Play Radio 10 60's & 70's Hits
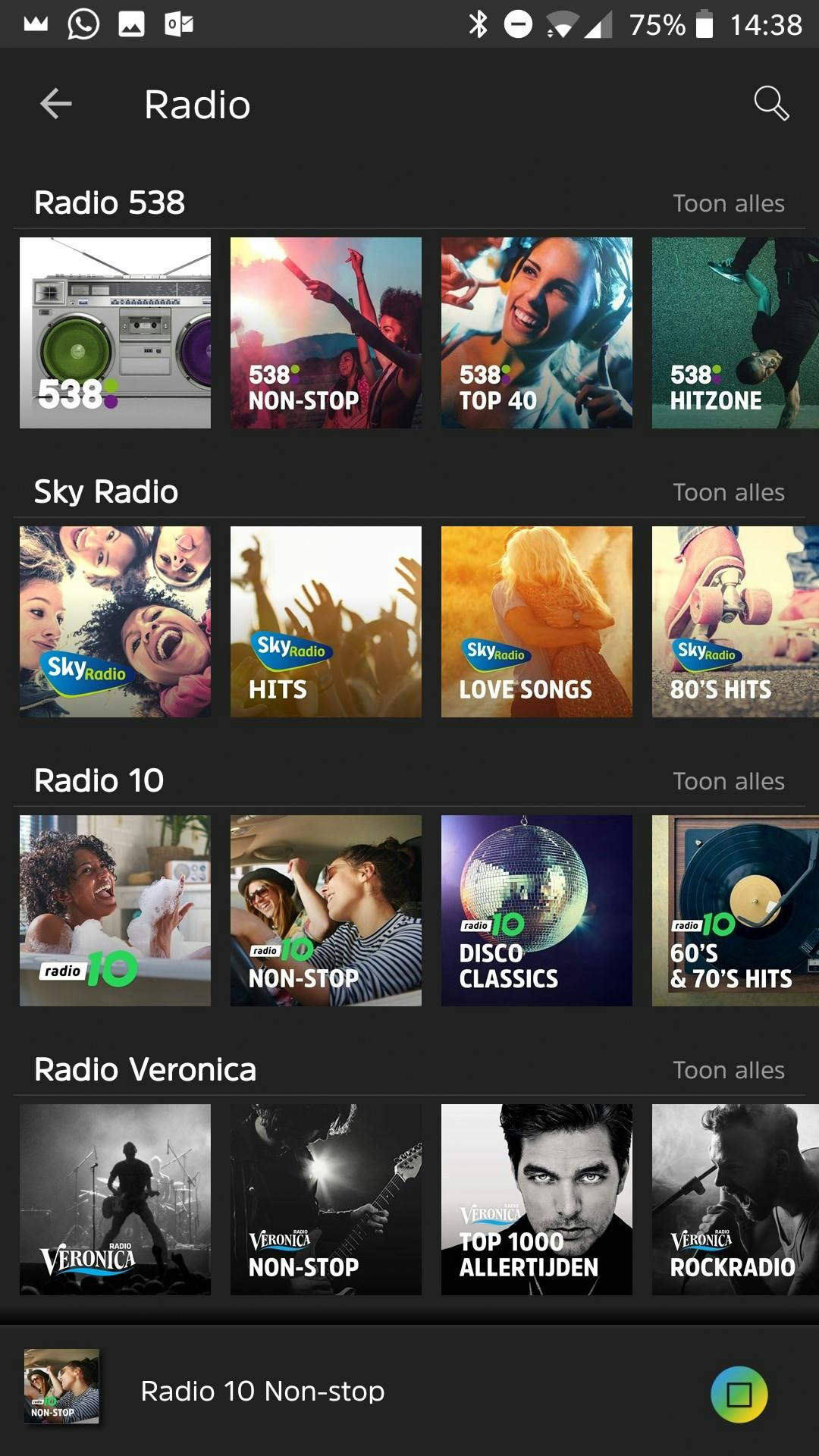The width and height of the screenshot is (819, 1456). [734, 911]
